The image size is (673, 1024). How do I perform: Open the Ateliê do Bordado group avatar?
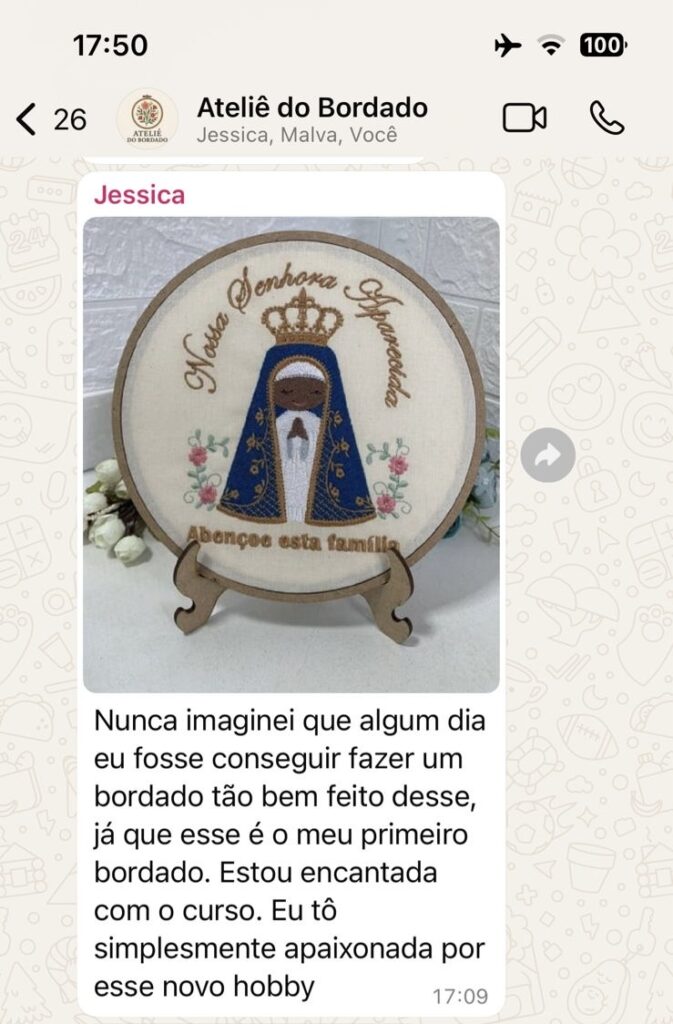pyautogui.click(x=148, y=120)
